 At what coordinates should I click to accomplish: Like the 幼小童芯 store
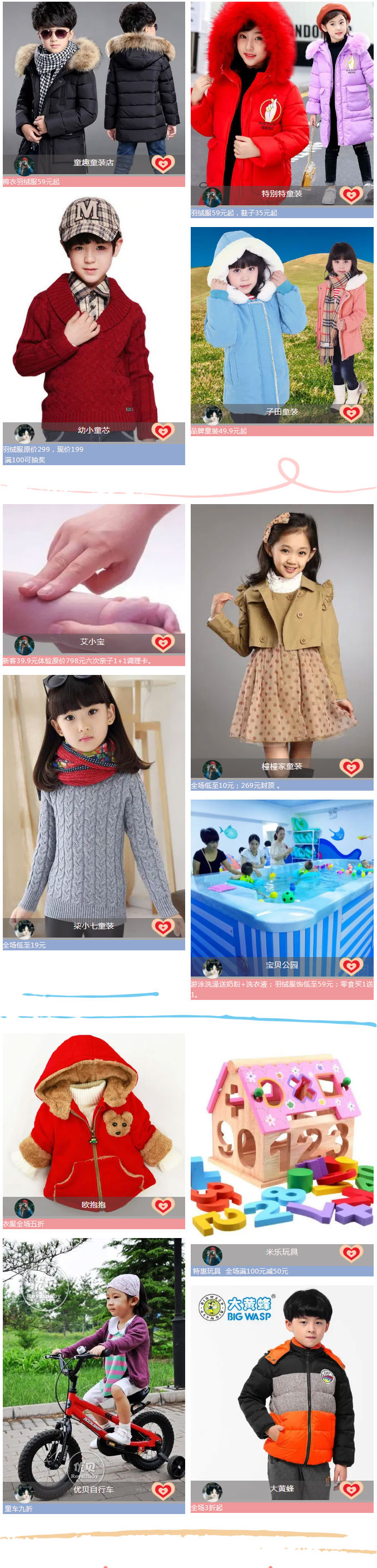pyautogui.click(x=162, y=432)
